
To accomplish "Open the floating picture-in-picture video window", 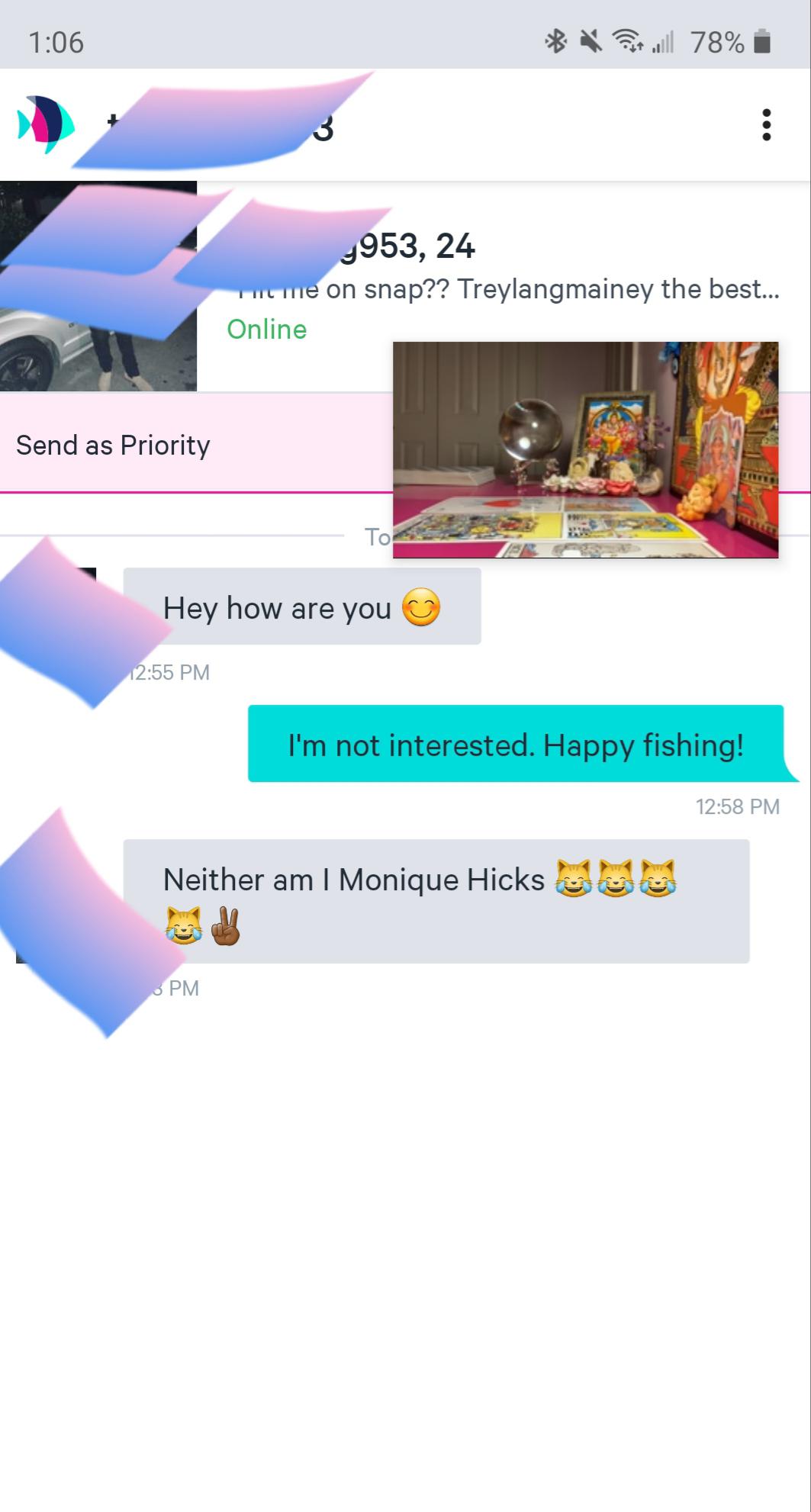I will (x=585, y=450).
